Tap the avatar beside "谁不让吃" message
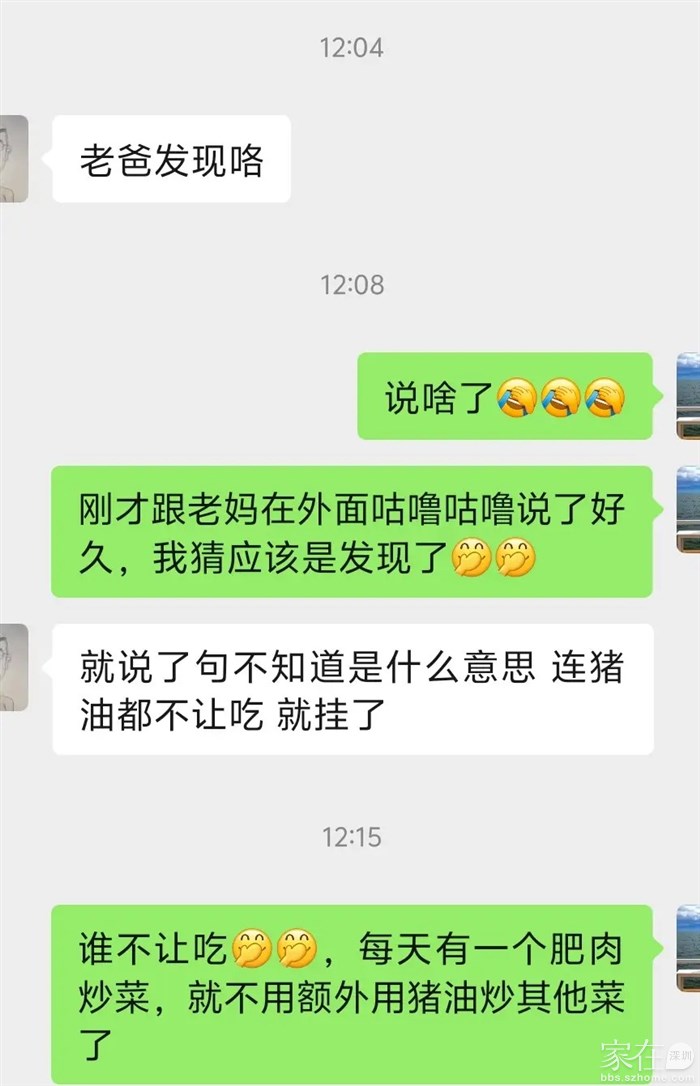Screen dimensions: 700x1086 pyautogui.click(x=688, y=949)
